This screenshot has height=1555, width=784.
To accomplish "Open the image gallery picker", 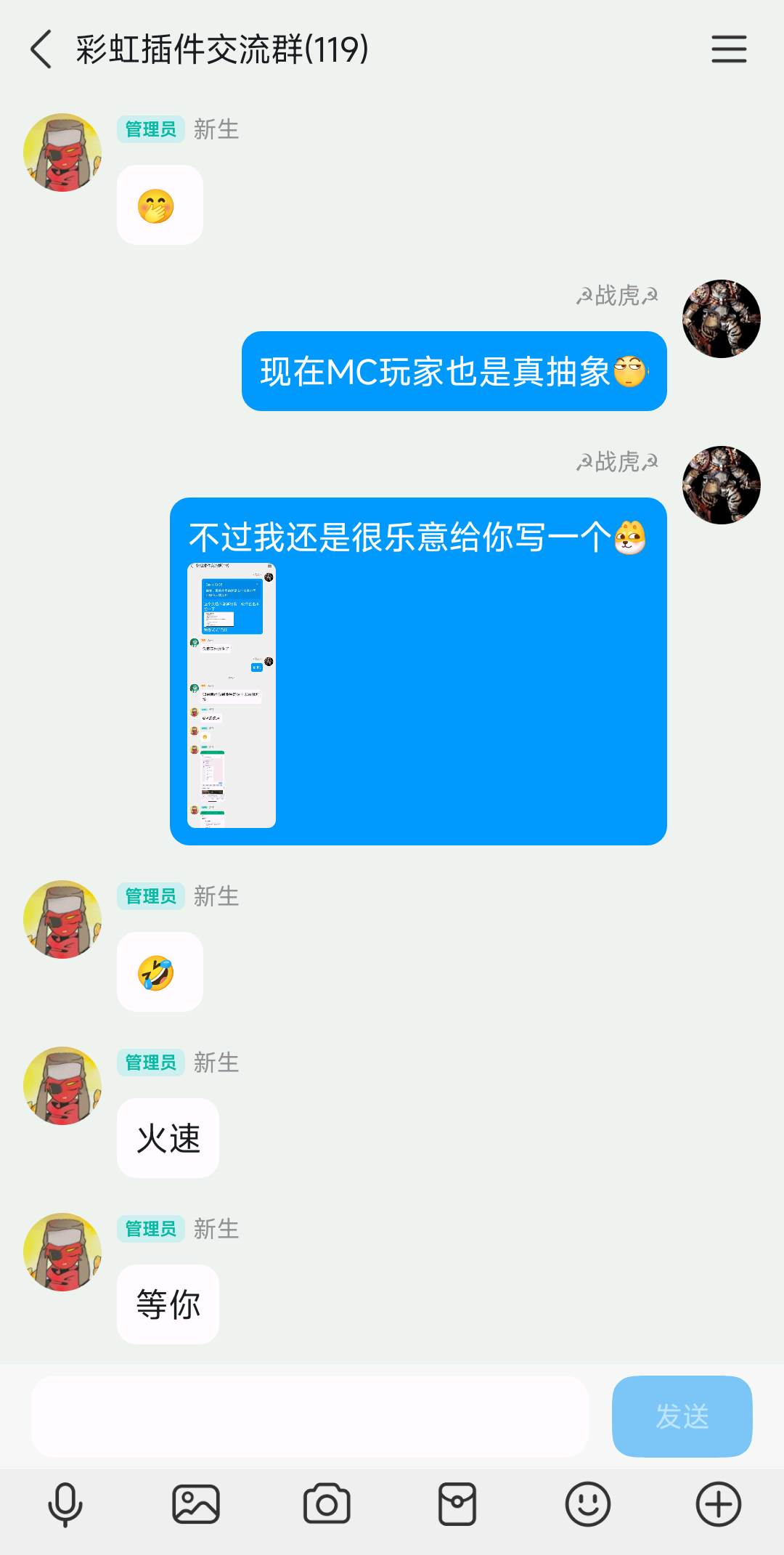I will [196, 1504].
